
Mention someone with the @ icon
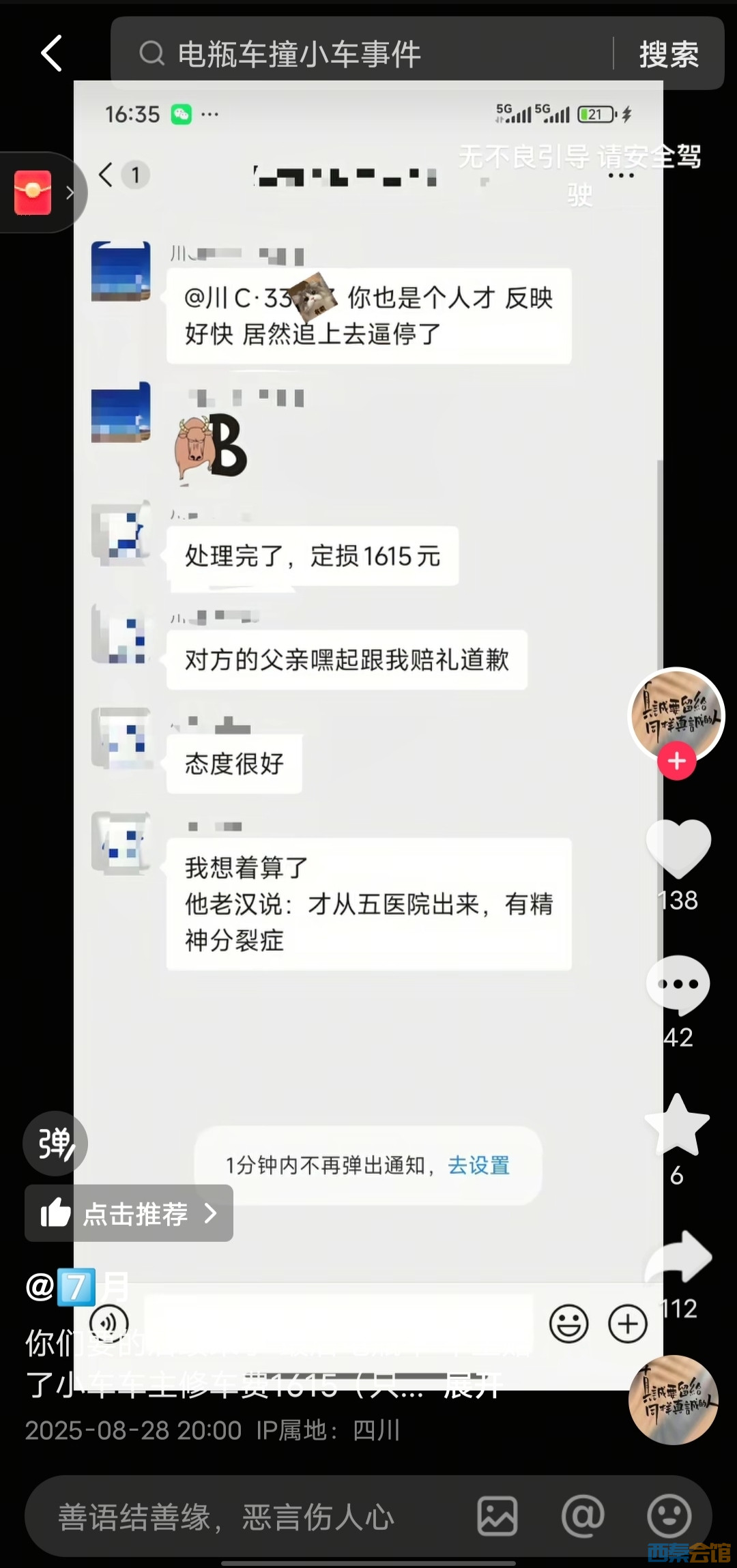click(582, 1516)
